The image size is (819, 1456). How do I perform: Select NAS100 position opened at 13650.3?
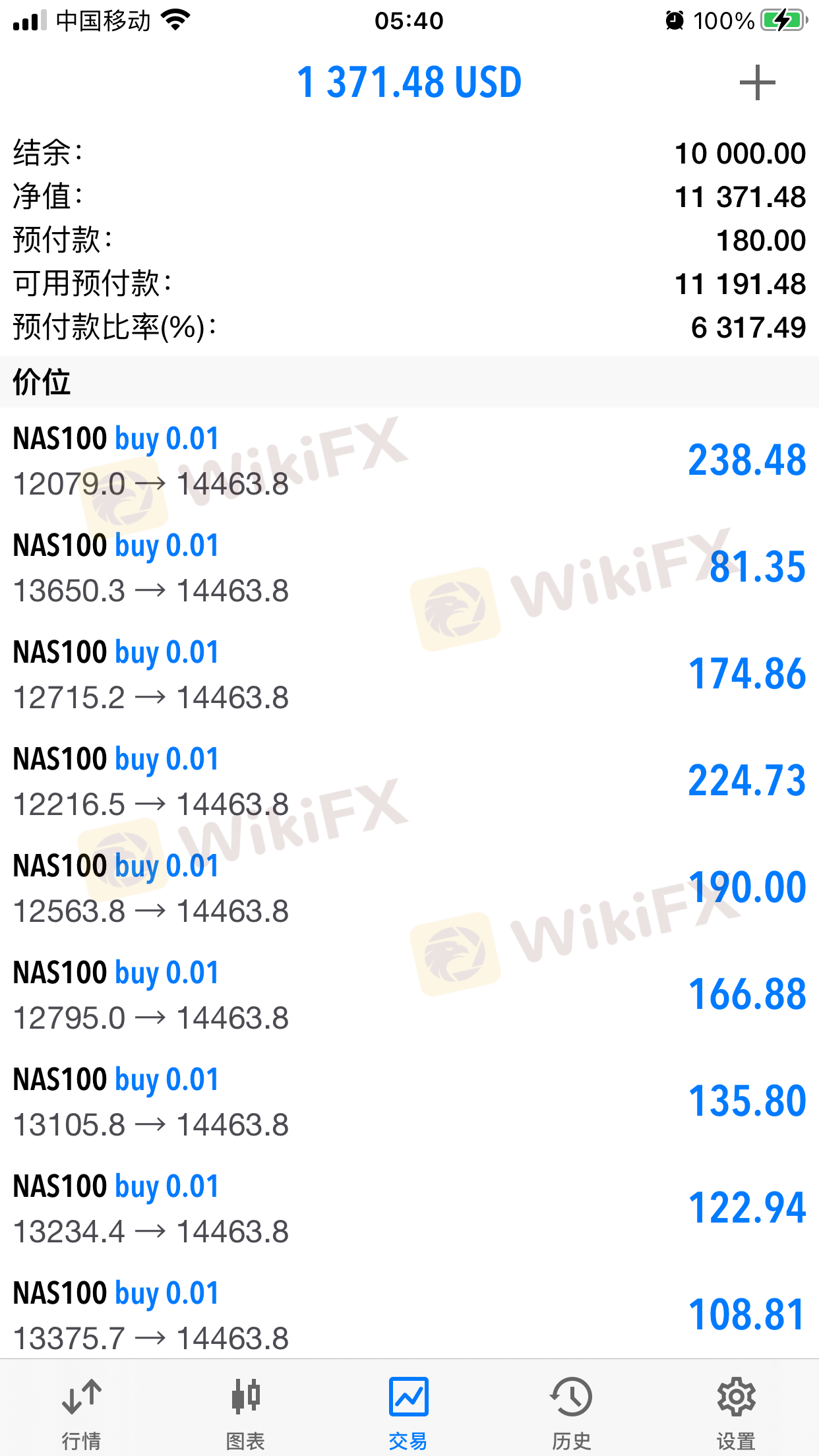(409, 568)
